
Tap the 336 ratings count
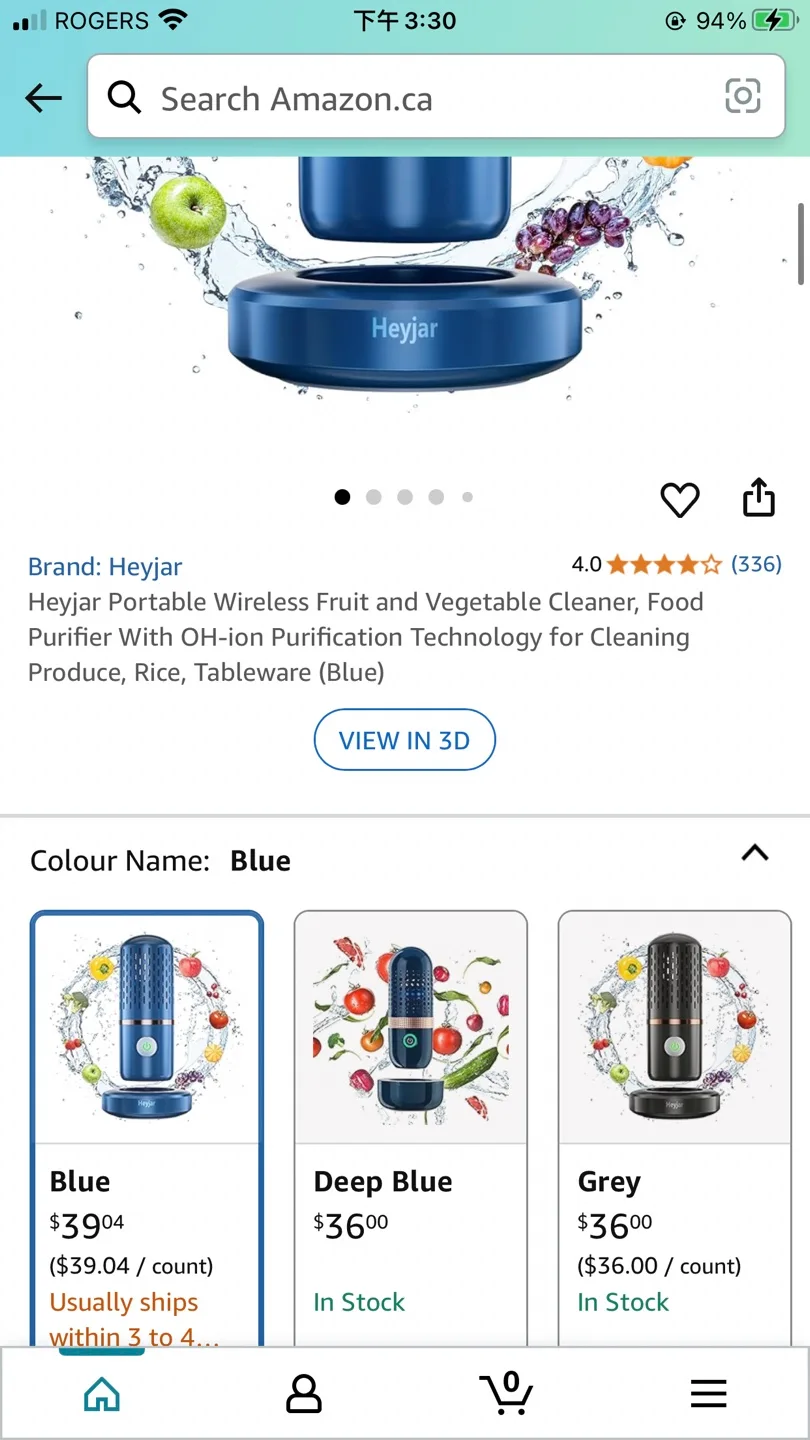757,564
